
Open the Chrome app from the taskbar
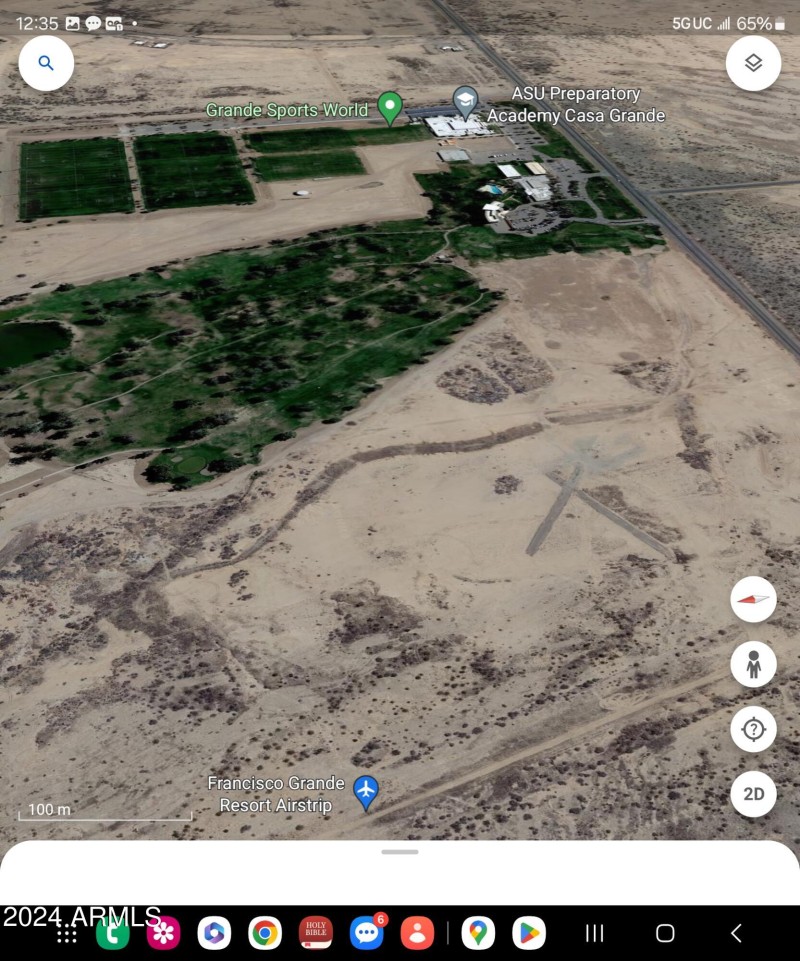coord(265,933)
